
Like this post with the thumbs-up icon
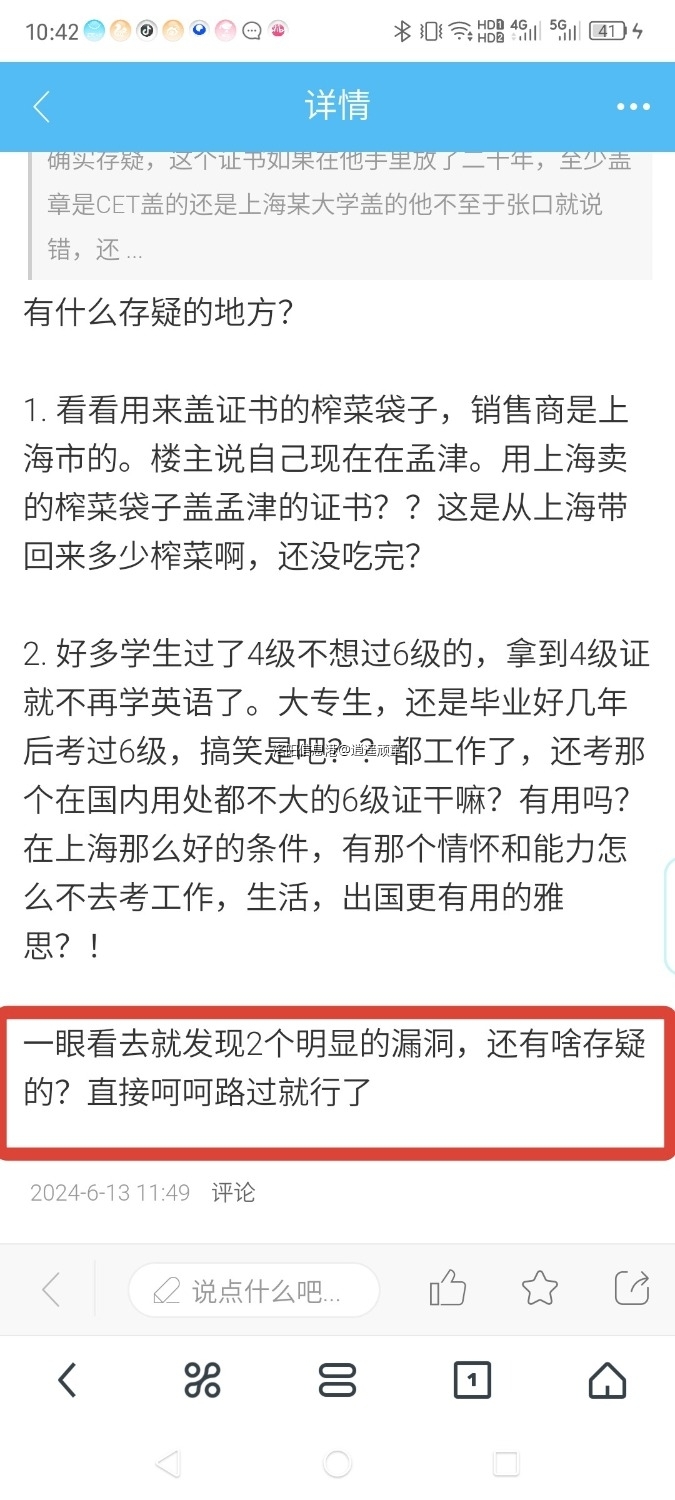447,1288
